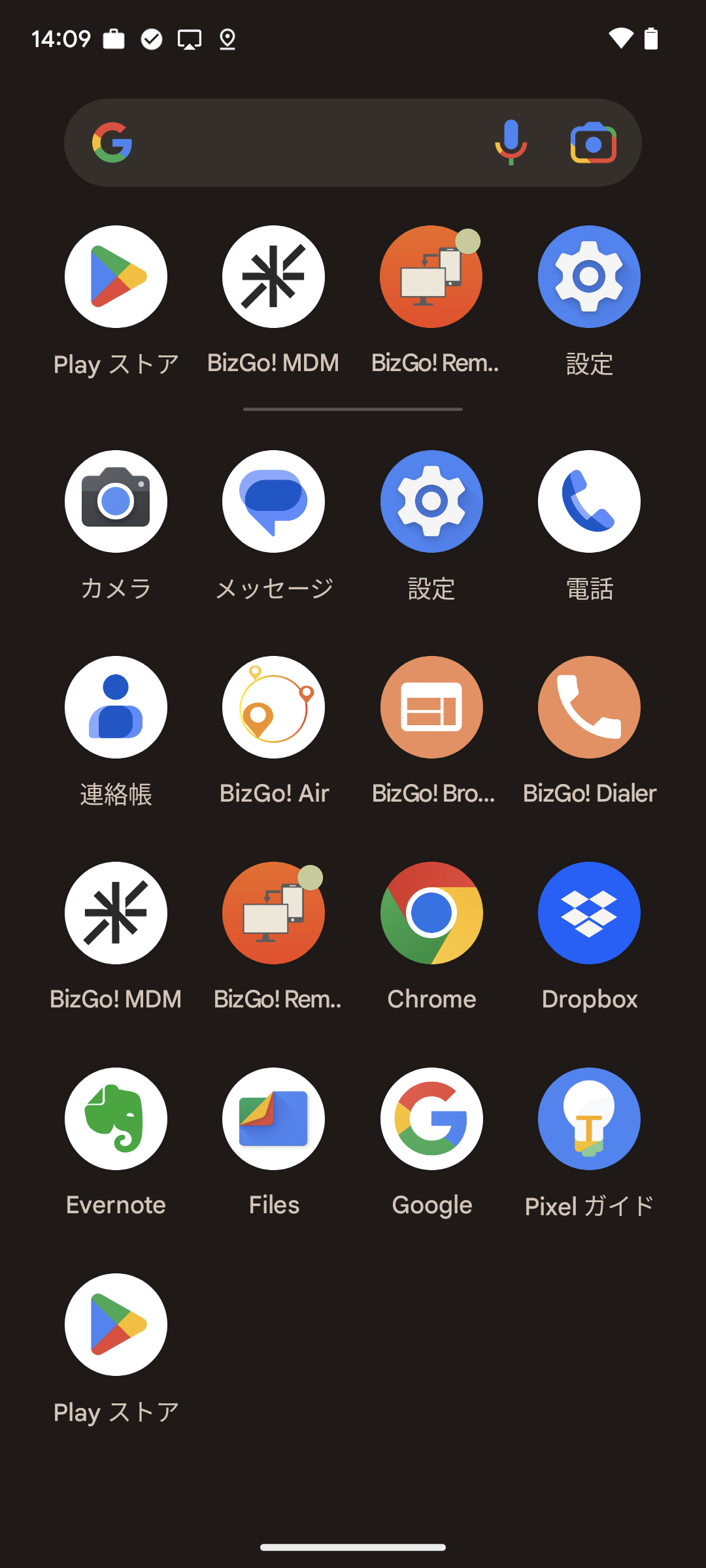Open Evernote
Image resolution: width=706 pixels, height=1568 pixels.
[x=116, y=1119]
